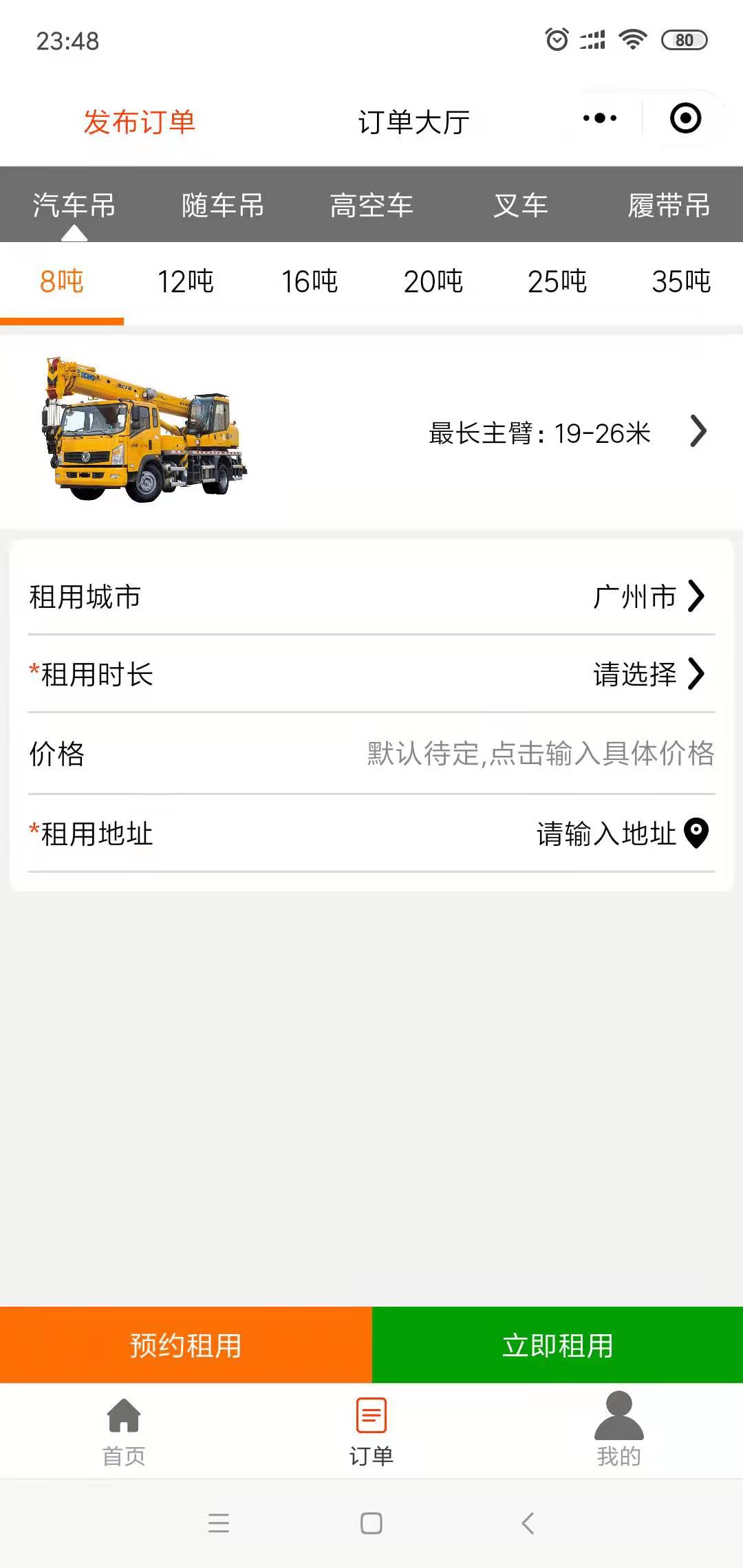The image size is (743, 1568).
Task: Enter a specific price in 价格 field
Action: pos(371,754)
